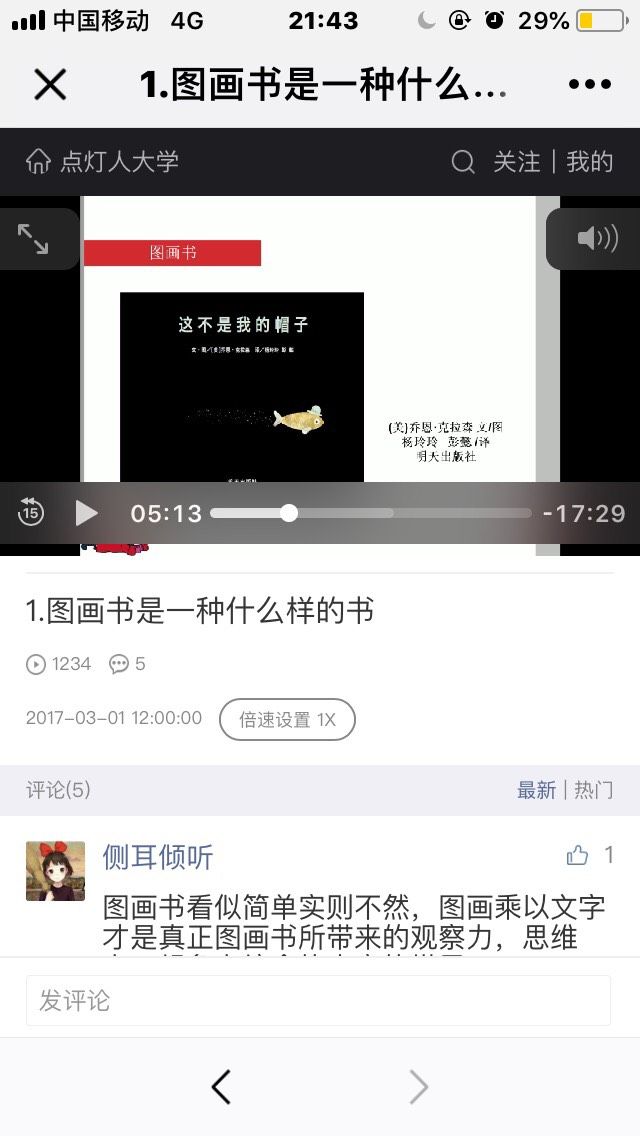Image resolution: width=640 pixels, height=1136 pixels.
Task: Rewind video by 15 seconds
Action: [x=30, y=513]
